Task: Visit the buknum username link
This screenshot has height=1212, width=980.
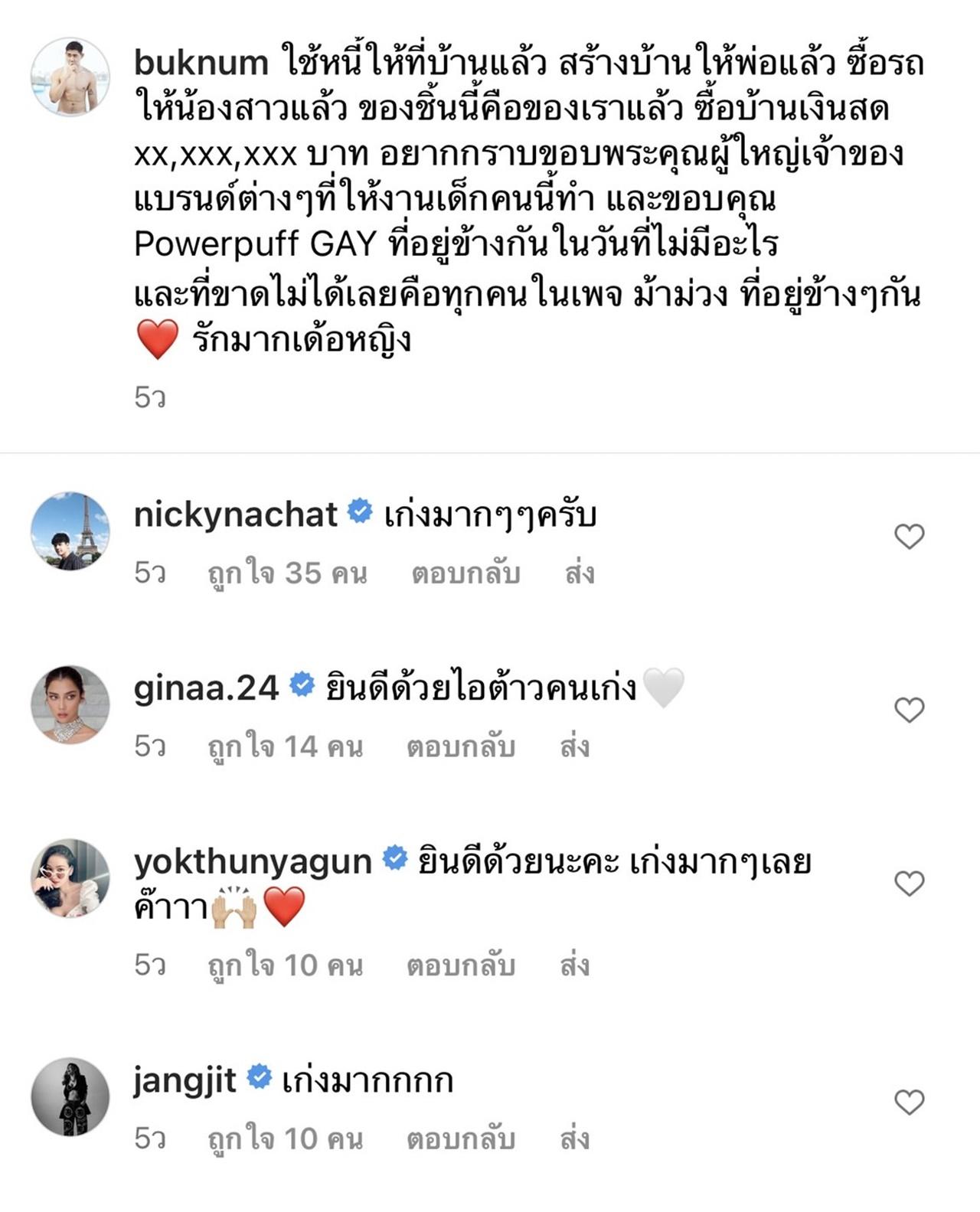Action: tap(201, 64)
